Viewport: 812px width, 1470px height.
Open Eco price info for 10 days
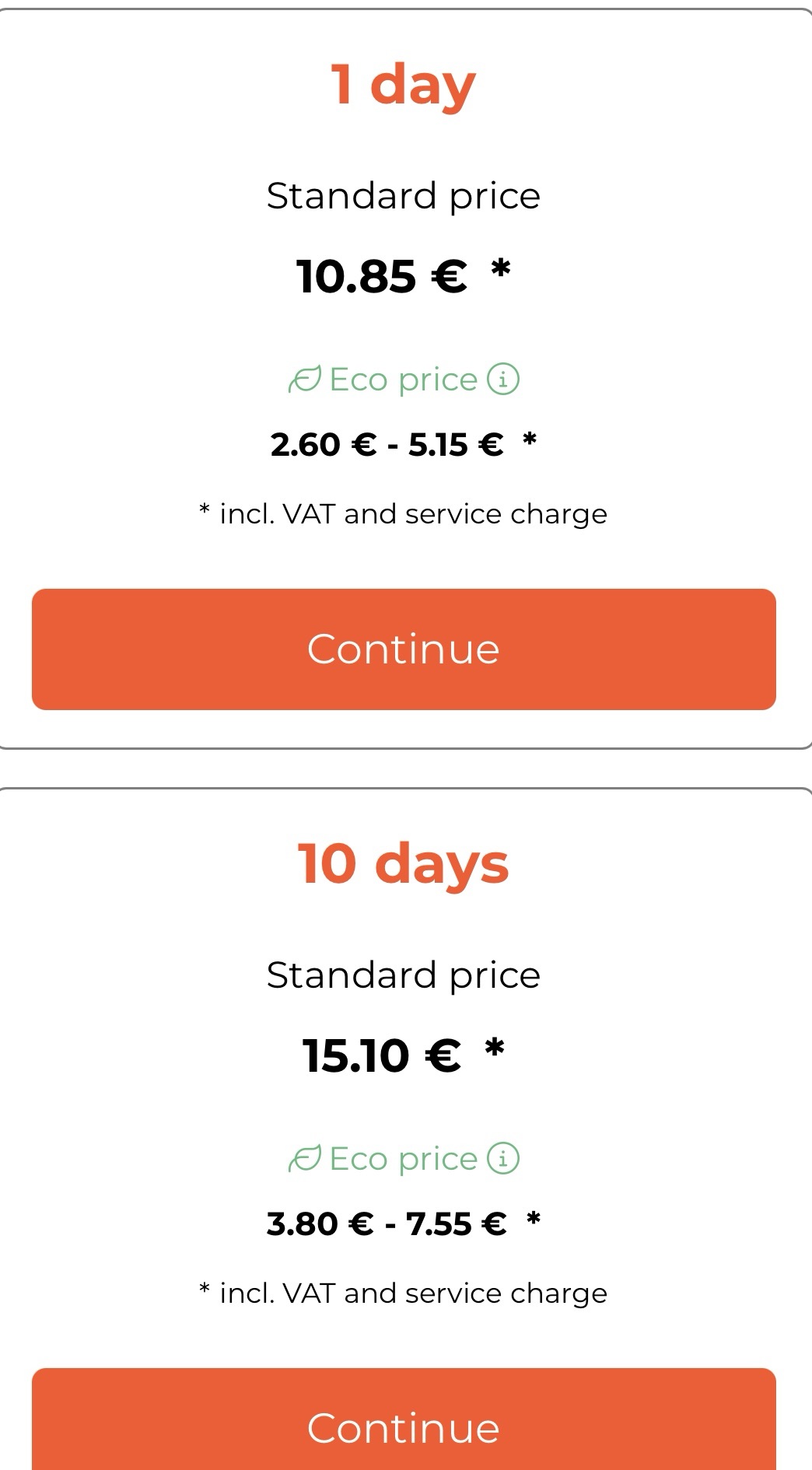pyautogui.click(x=503, y=1158)
